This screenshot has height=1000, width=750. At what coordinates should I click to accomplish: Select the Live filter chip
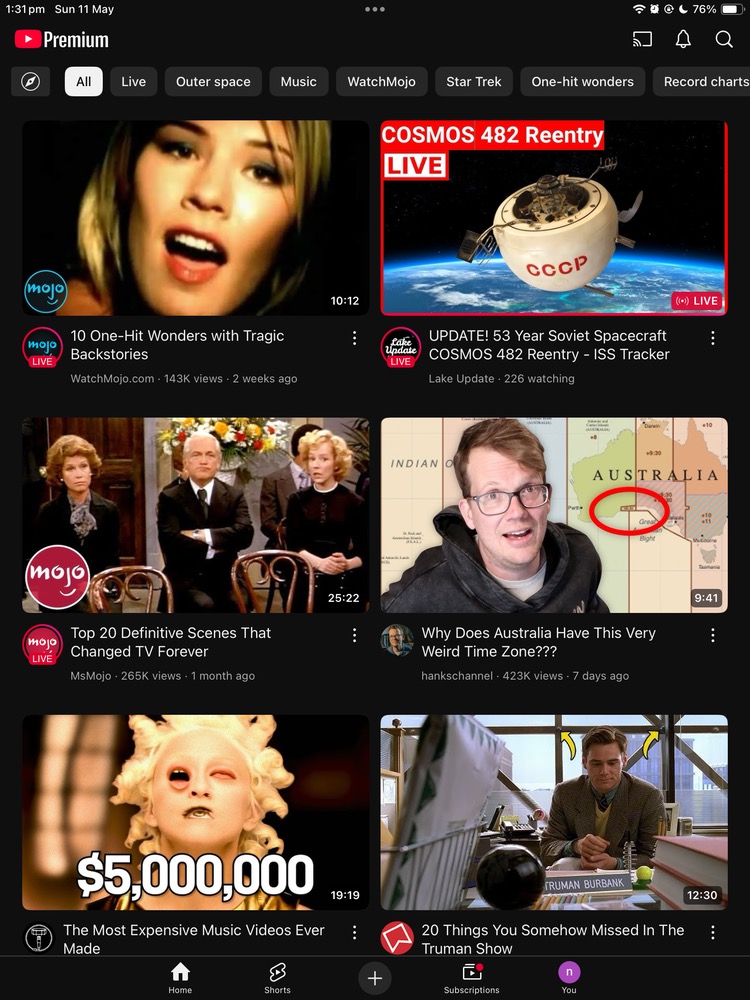click(x=134, y=82)
